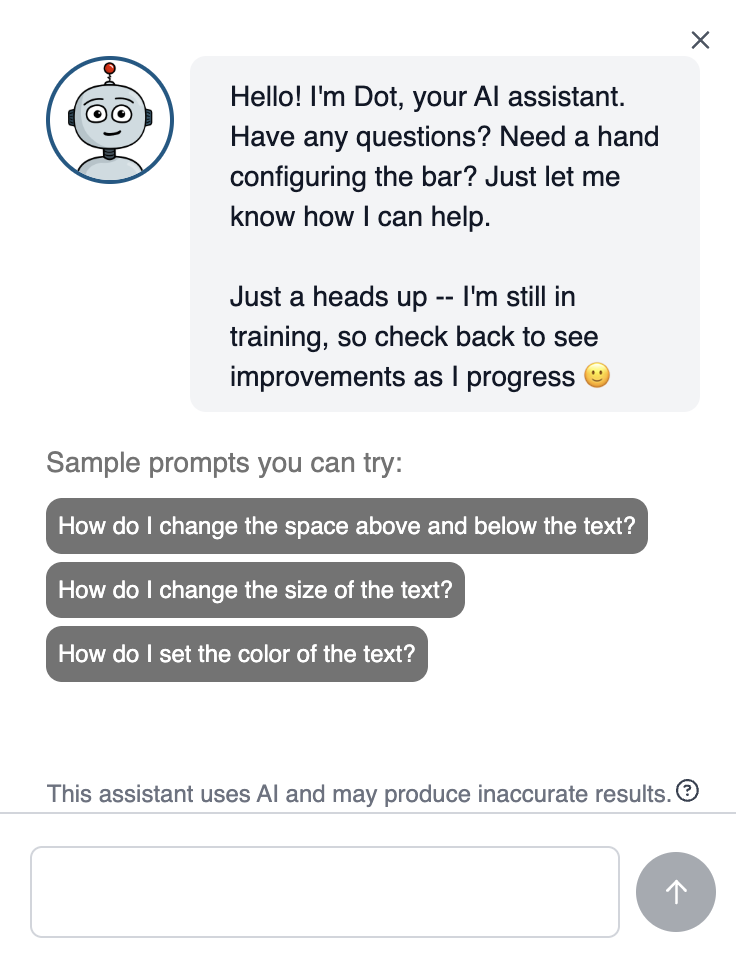Select the space above and below text prompt
The width and height of the screenshot is (736, 958).
(x=346, y=526)
